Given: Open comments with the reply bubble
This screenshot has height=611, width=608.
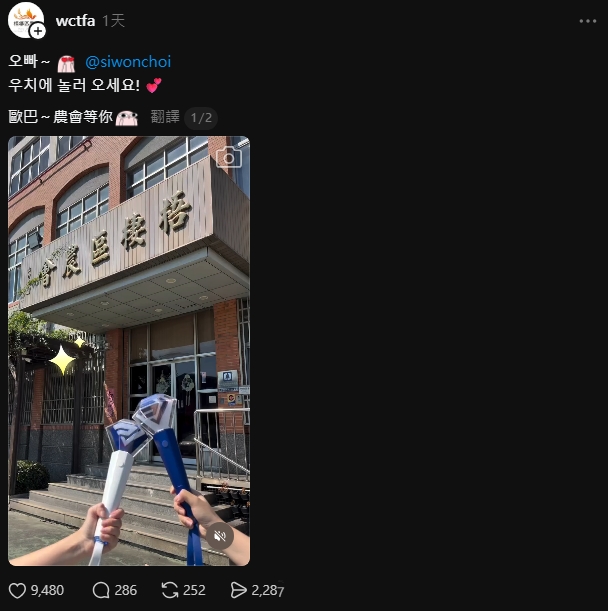Looking at the screenshot, I should pyautogui.click(x=101, y=590).
